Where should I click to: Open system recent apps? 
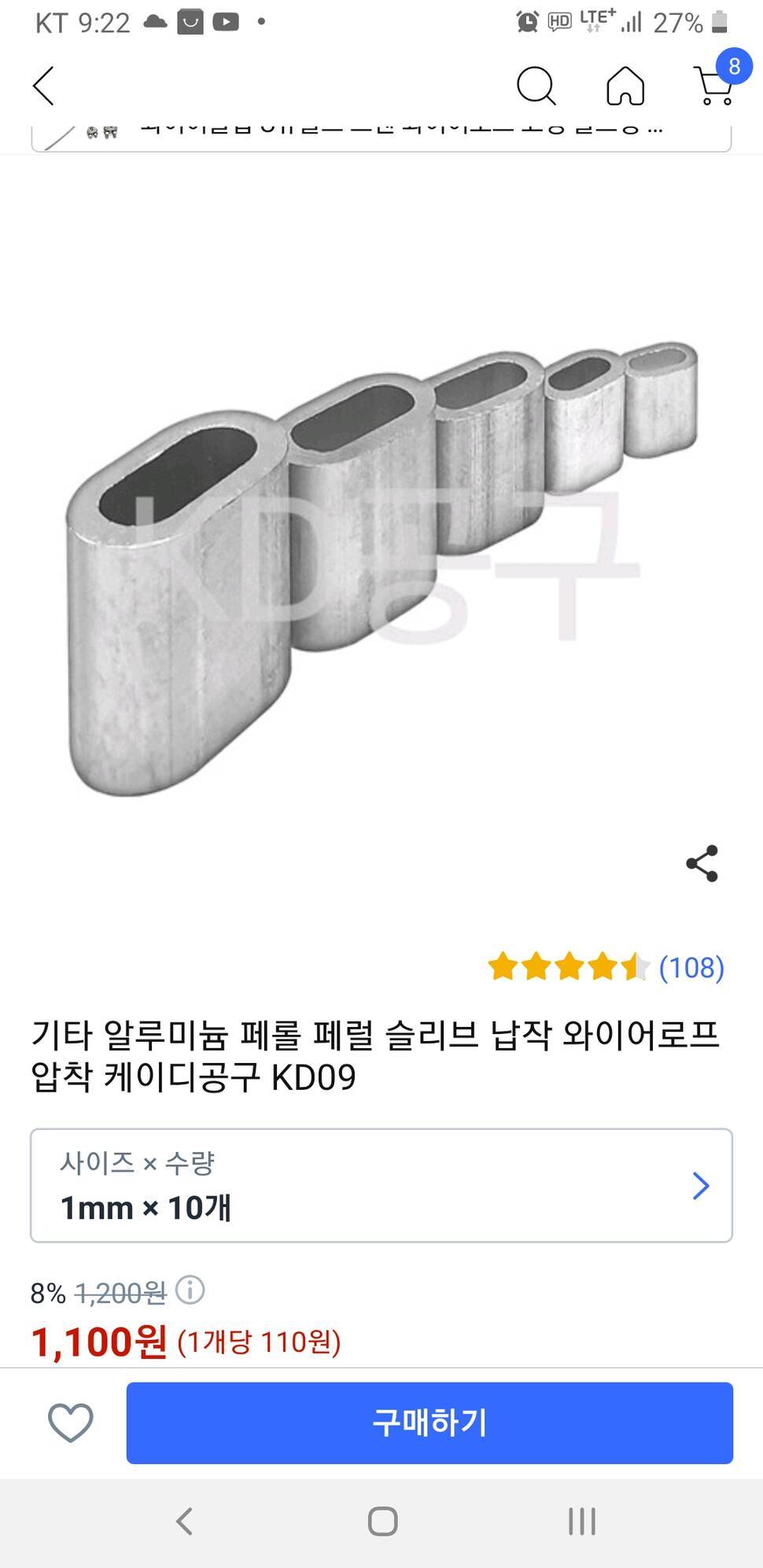[x=582, y=1522]
